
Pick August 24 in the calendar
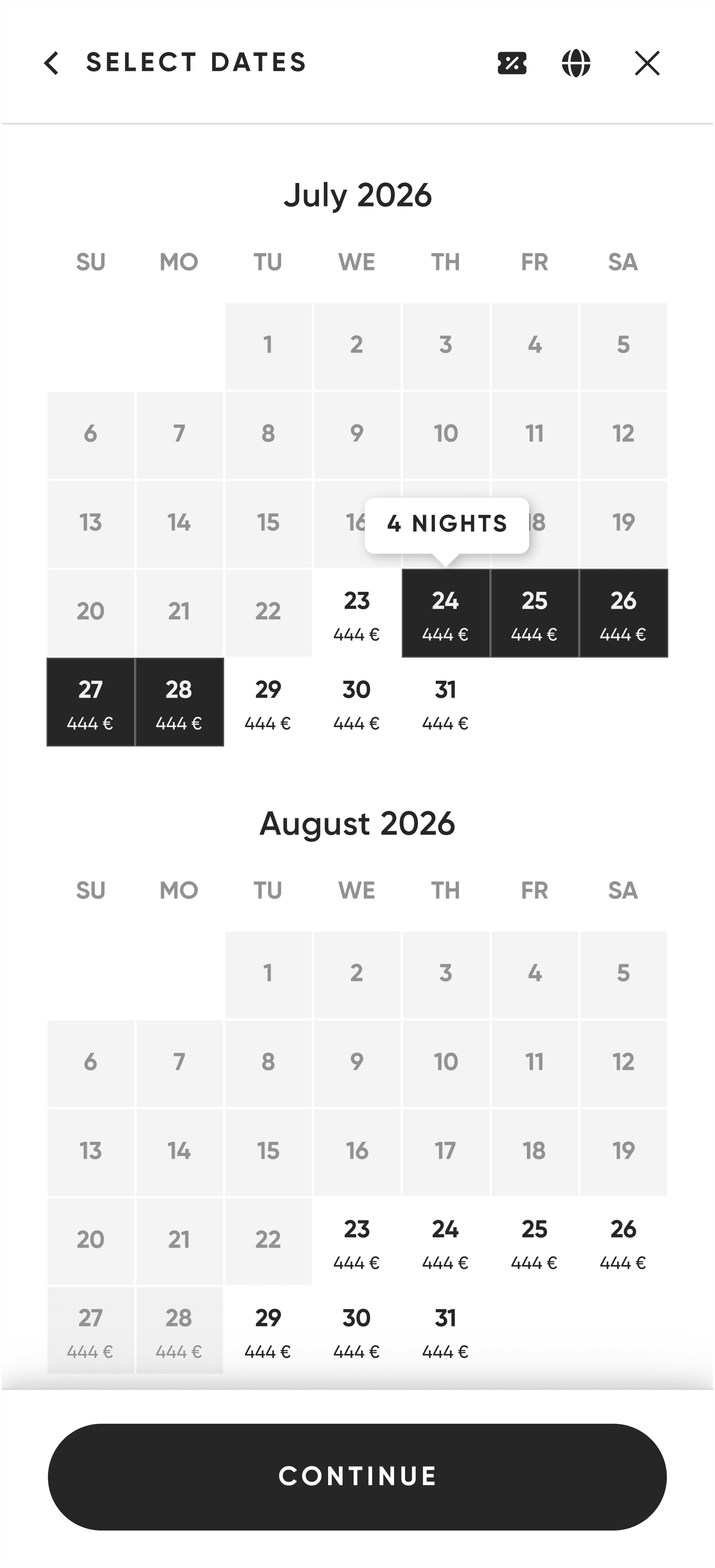[446, 1242]
